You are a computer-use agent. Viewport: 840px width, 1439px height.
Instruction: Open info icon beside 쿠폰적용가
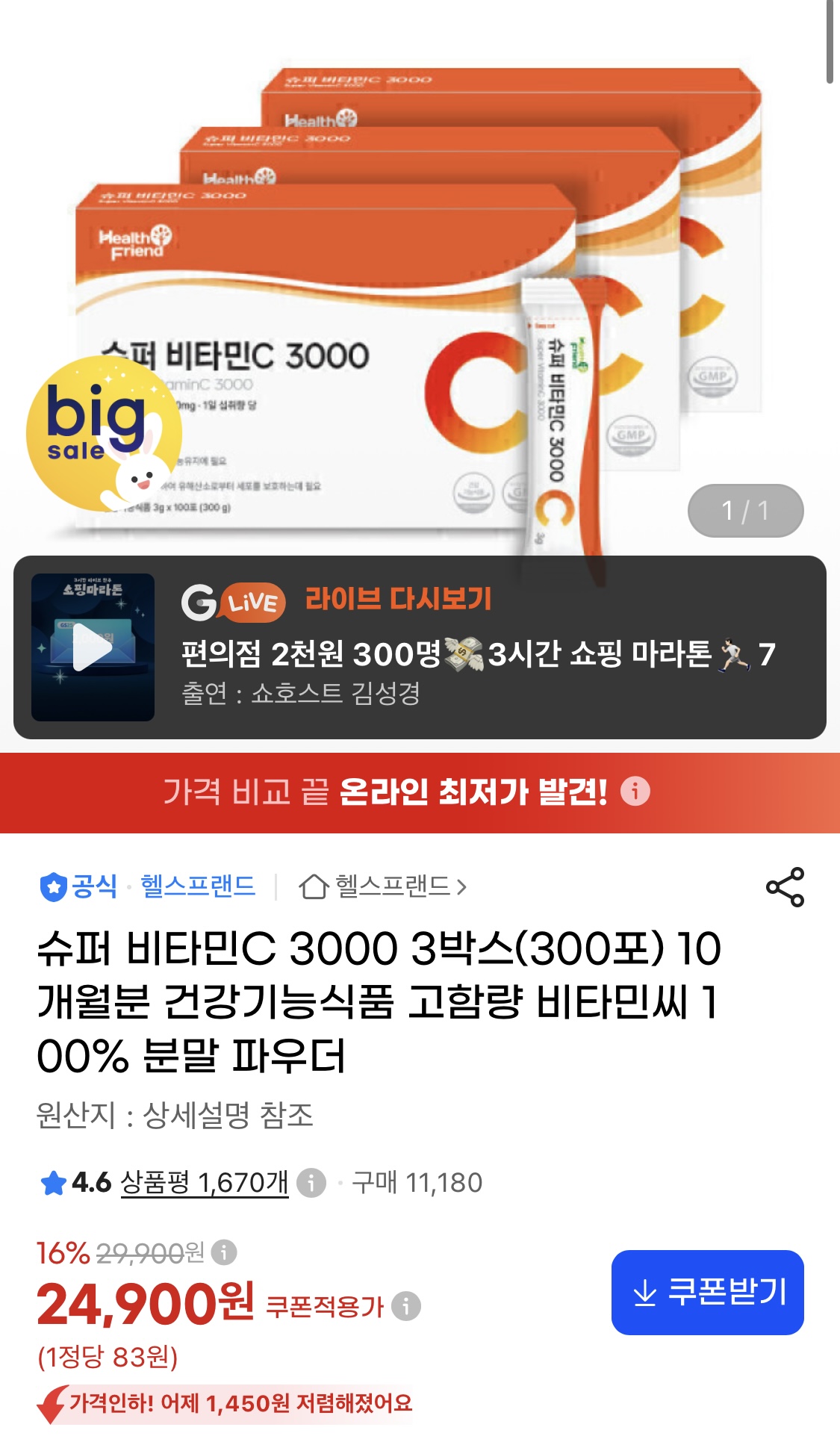click(x=406, y=1306)
